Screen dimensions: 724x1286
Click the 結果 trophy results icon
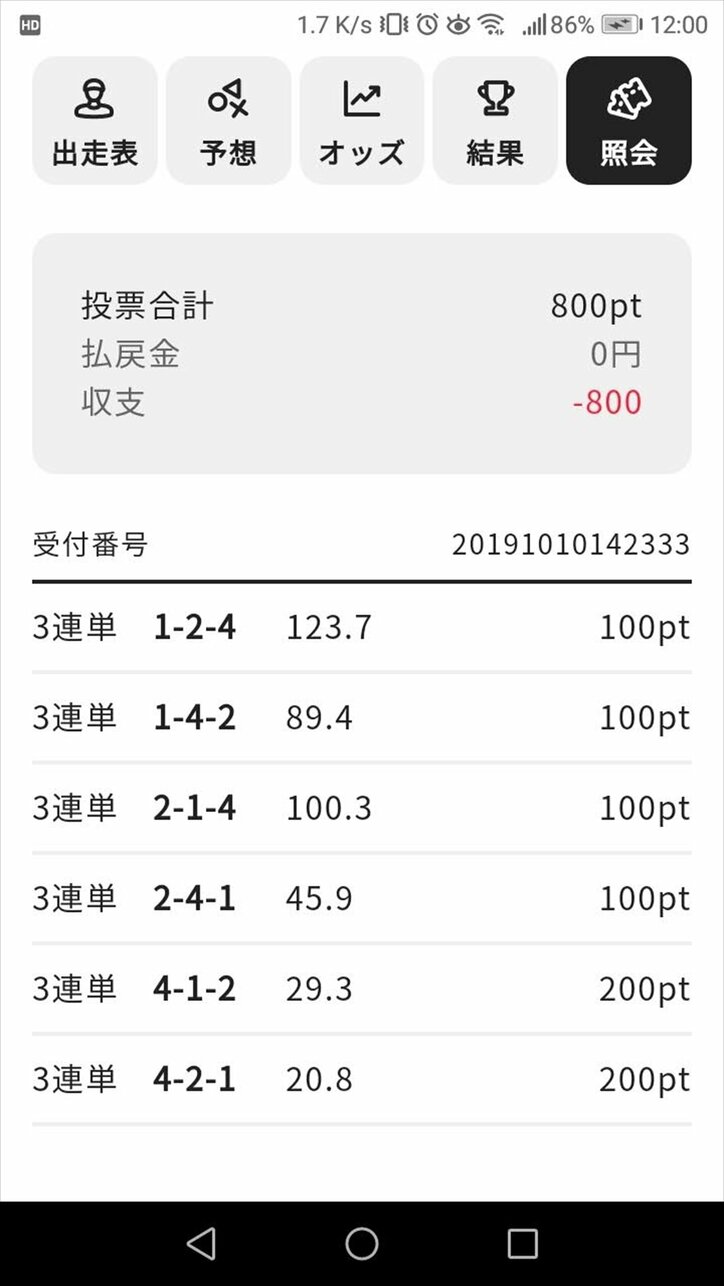click(x=495, y=100)
